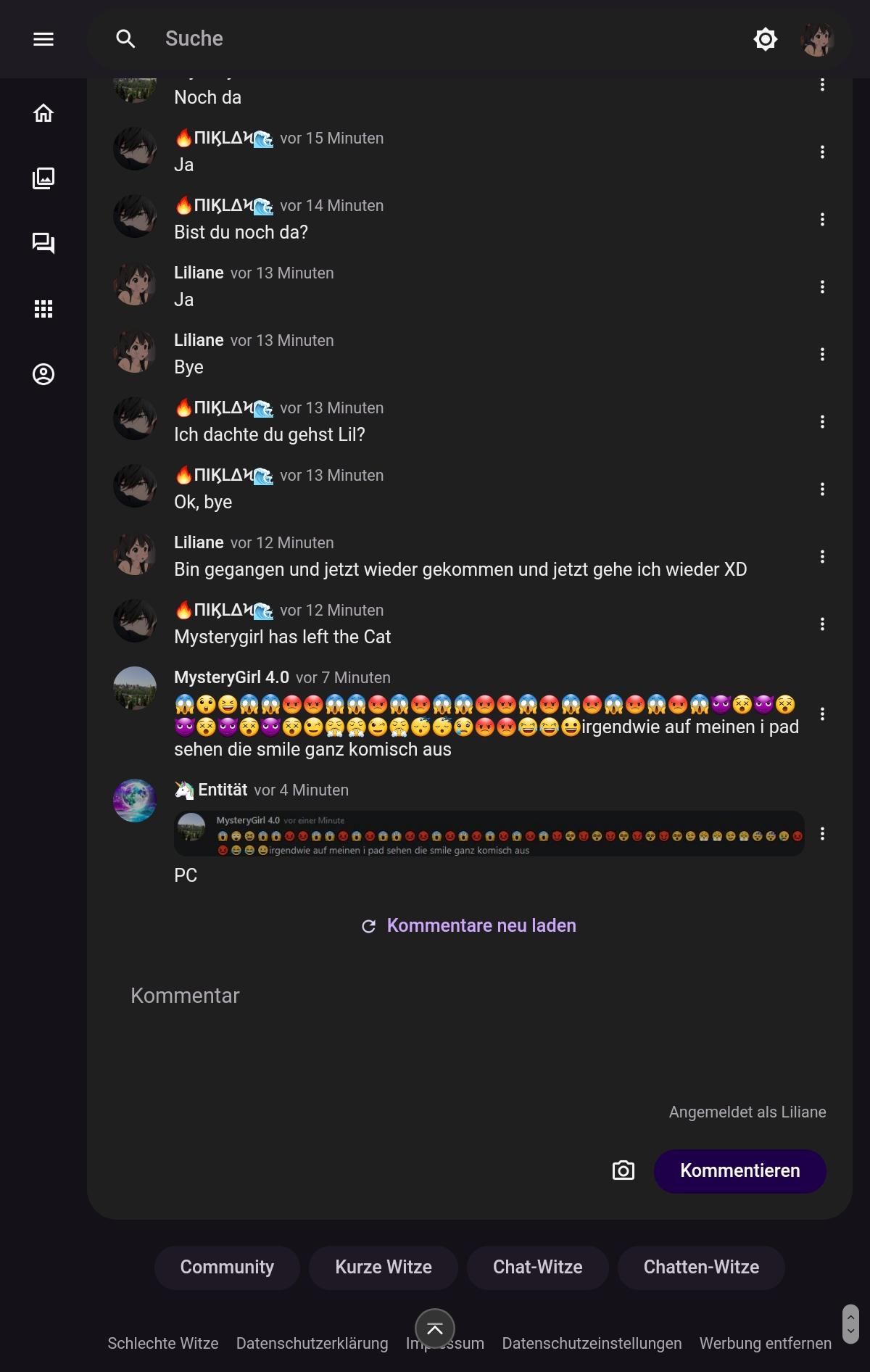
Task: Attach a photo with the camera icon
Action: click(x=623, y=1171)
